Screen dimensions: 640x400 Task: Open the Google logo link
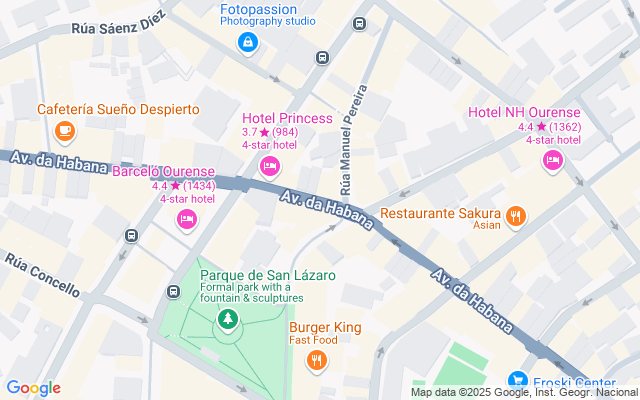[x=33, y=388]
